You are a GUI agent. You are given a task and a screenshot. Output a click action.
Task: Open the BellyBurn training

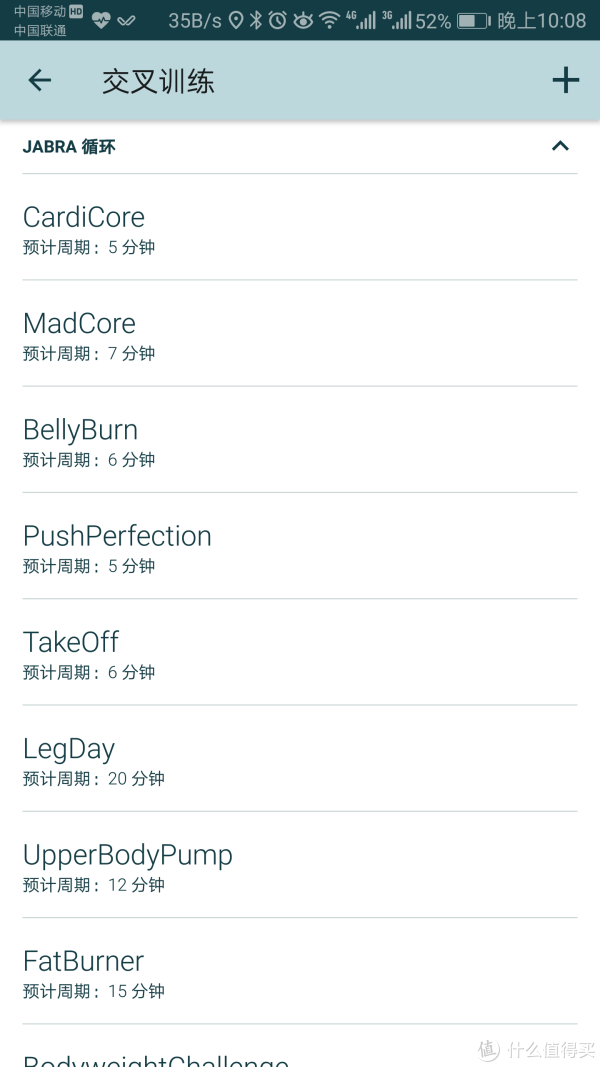pyautogui.click(x=300, y=440)
